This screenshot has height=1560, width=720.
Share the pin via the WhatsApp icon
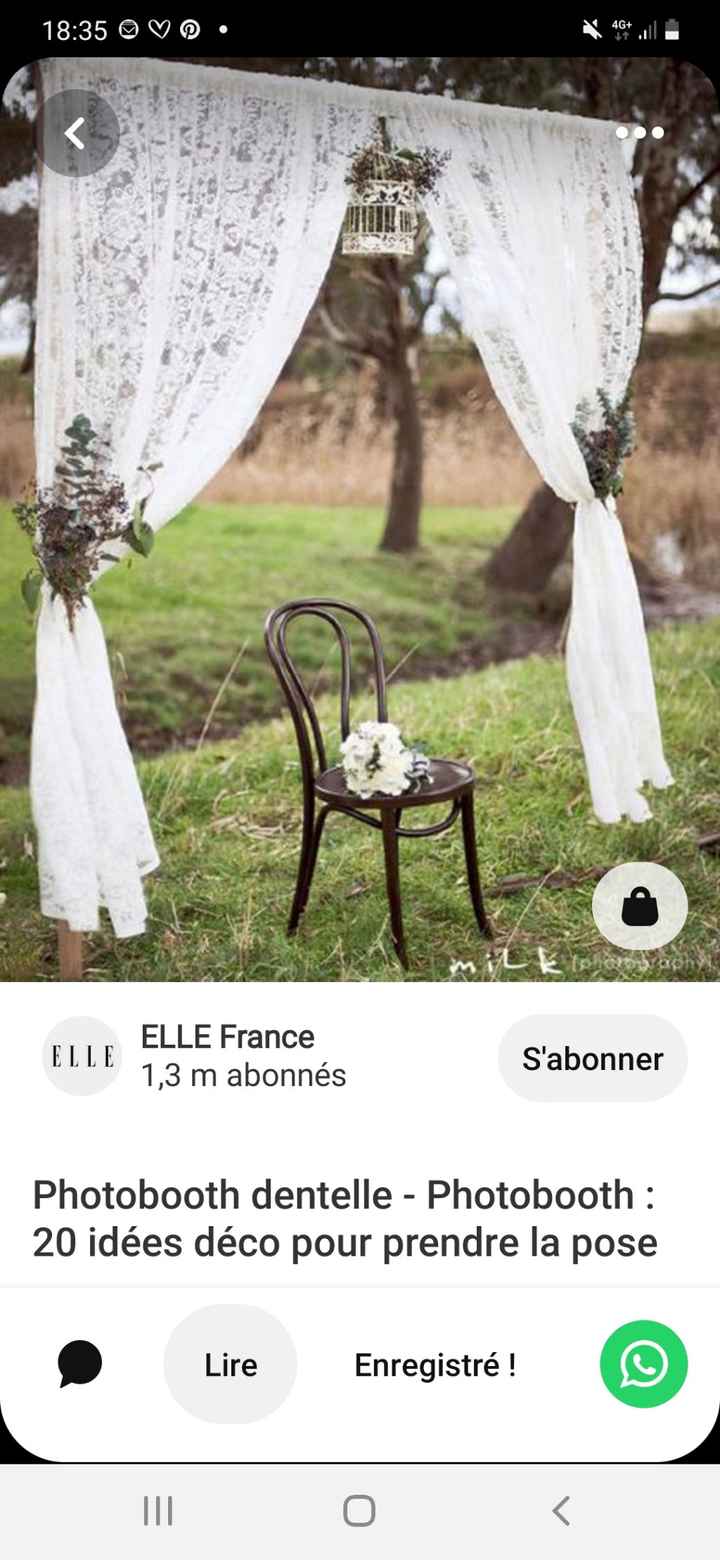pyautogui.click(x=643, y=1363)
